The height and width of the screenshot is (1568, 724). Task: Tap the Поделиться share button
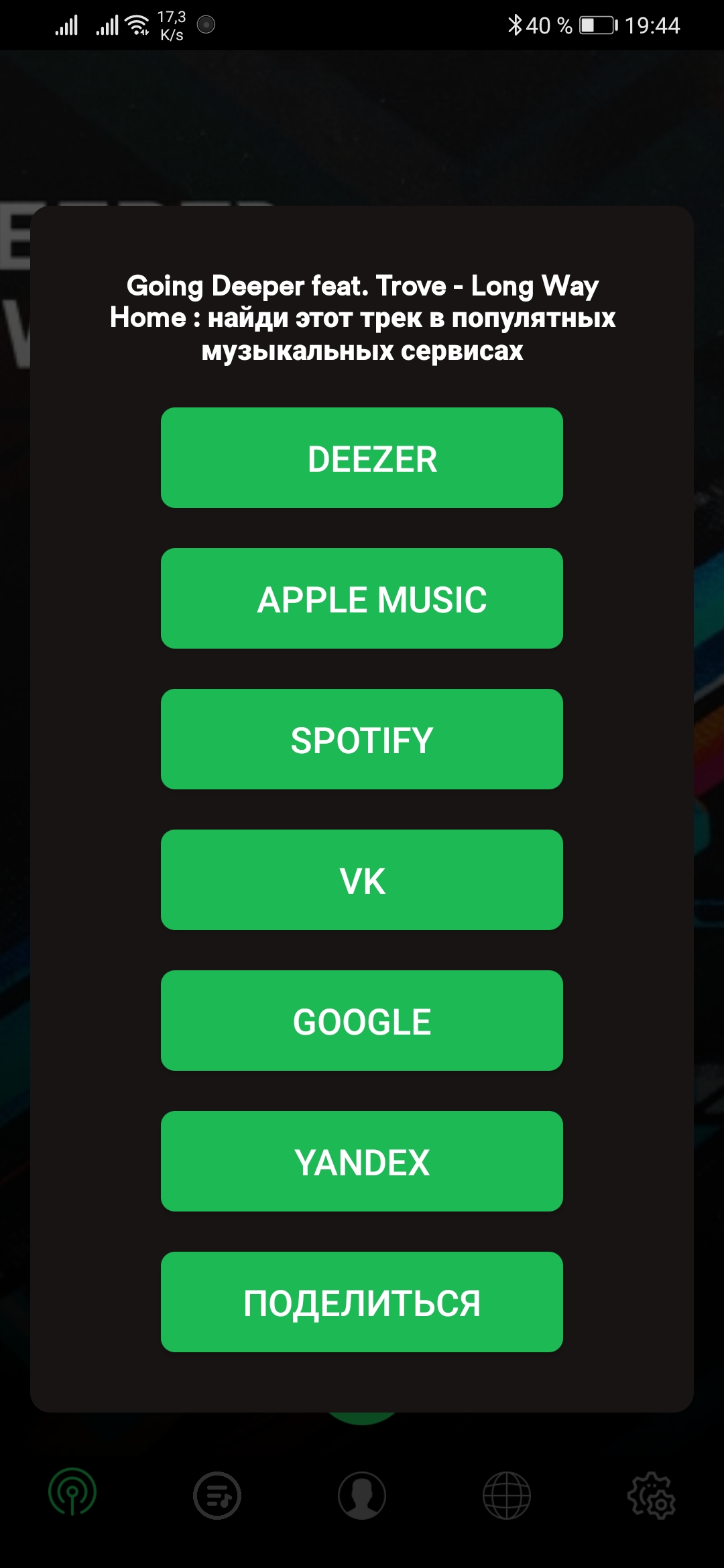[x=362, y=1302]
